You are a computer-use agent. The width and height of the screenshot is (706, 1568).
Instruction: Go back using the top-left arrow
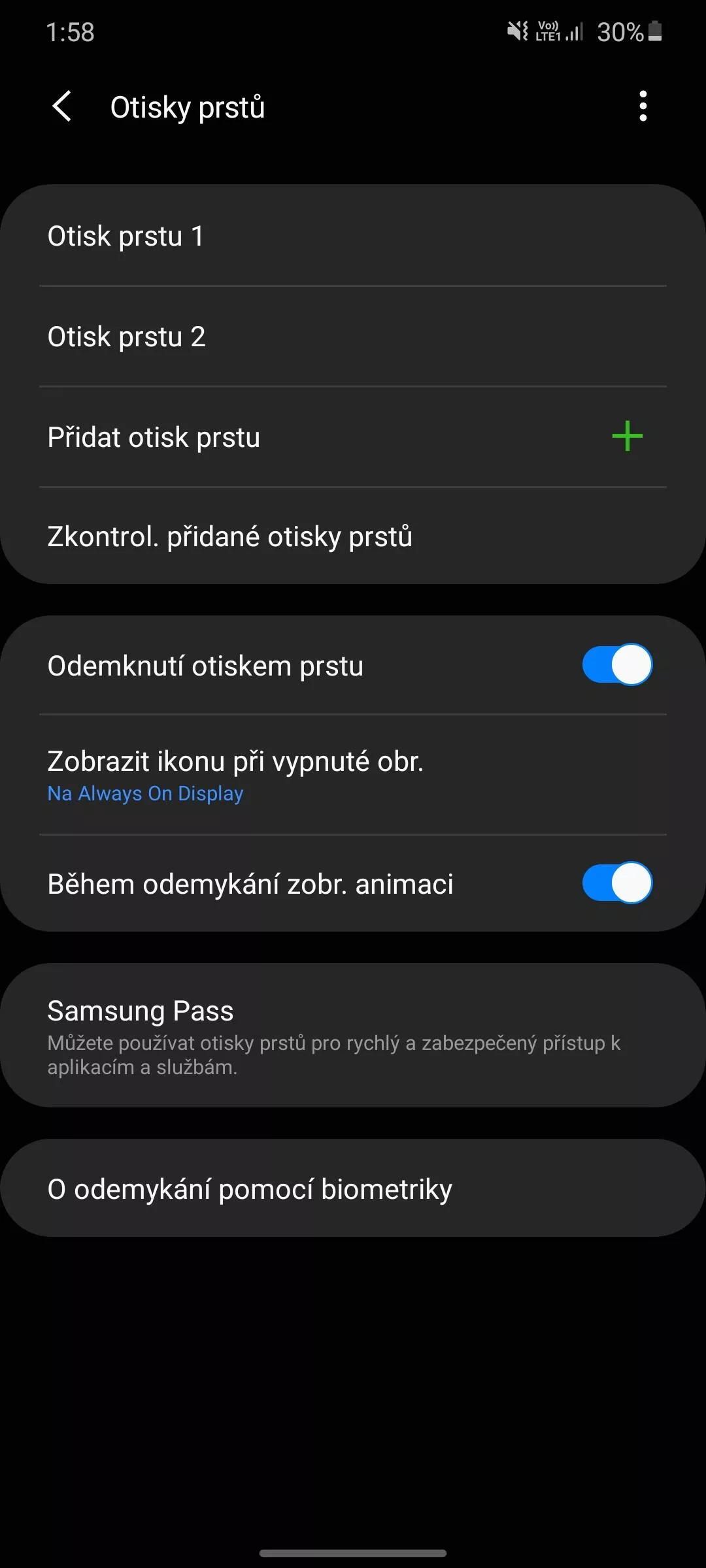click(x=62, y=106)
